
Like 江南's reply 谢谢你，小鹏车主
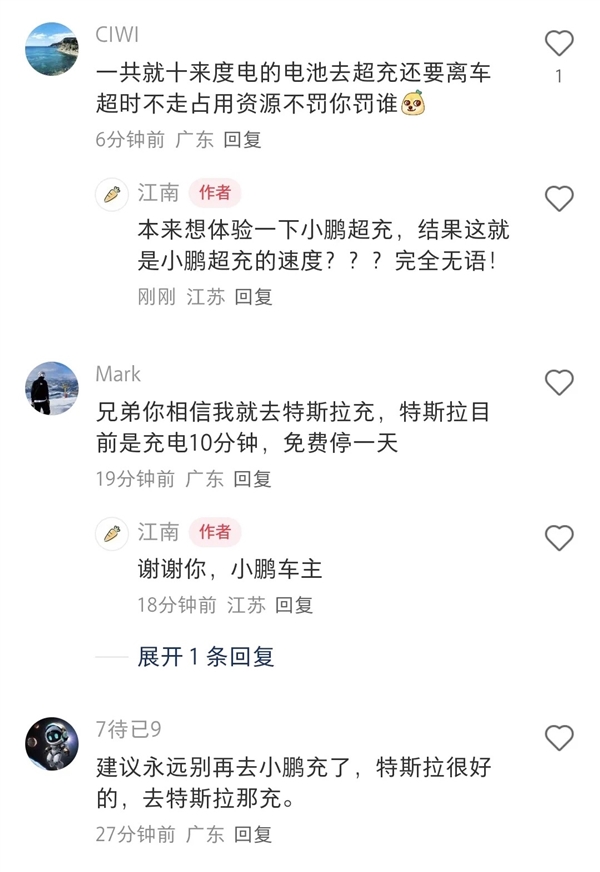coord(558,538)
